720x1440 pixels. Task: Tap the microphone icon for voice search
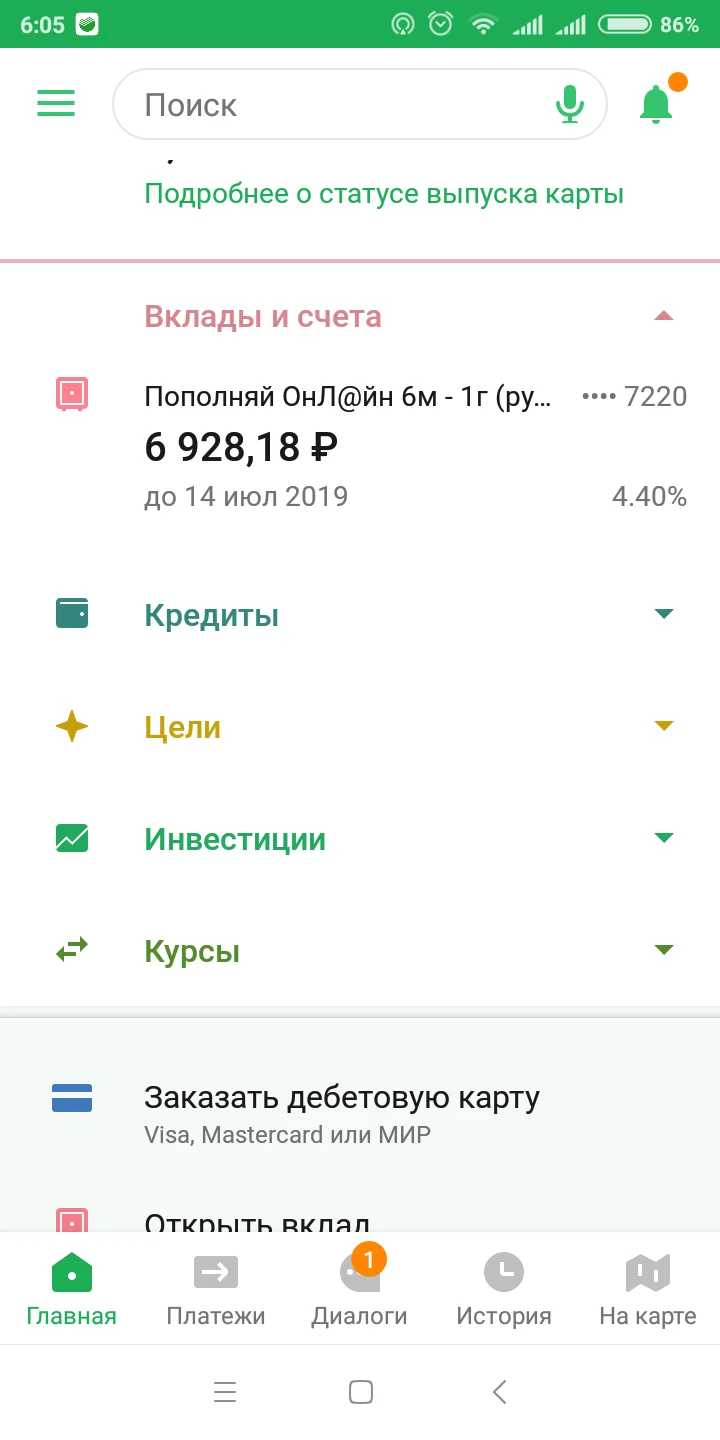click(569, 103)
